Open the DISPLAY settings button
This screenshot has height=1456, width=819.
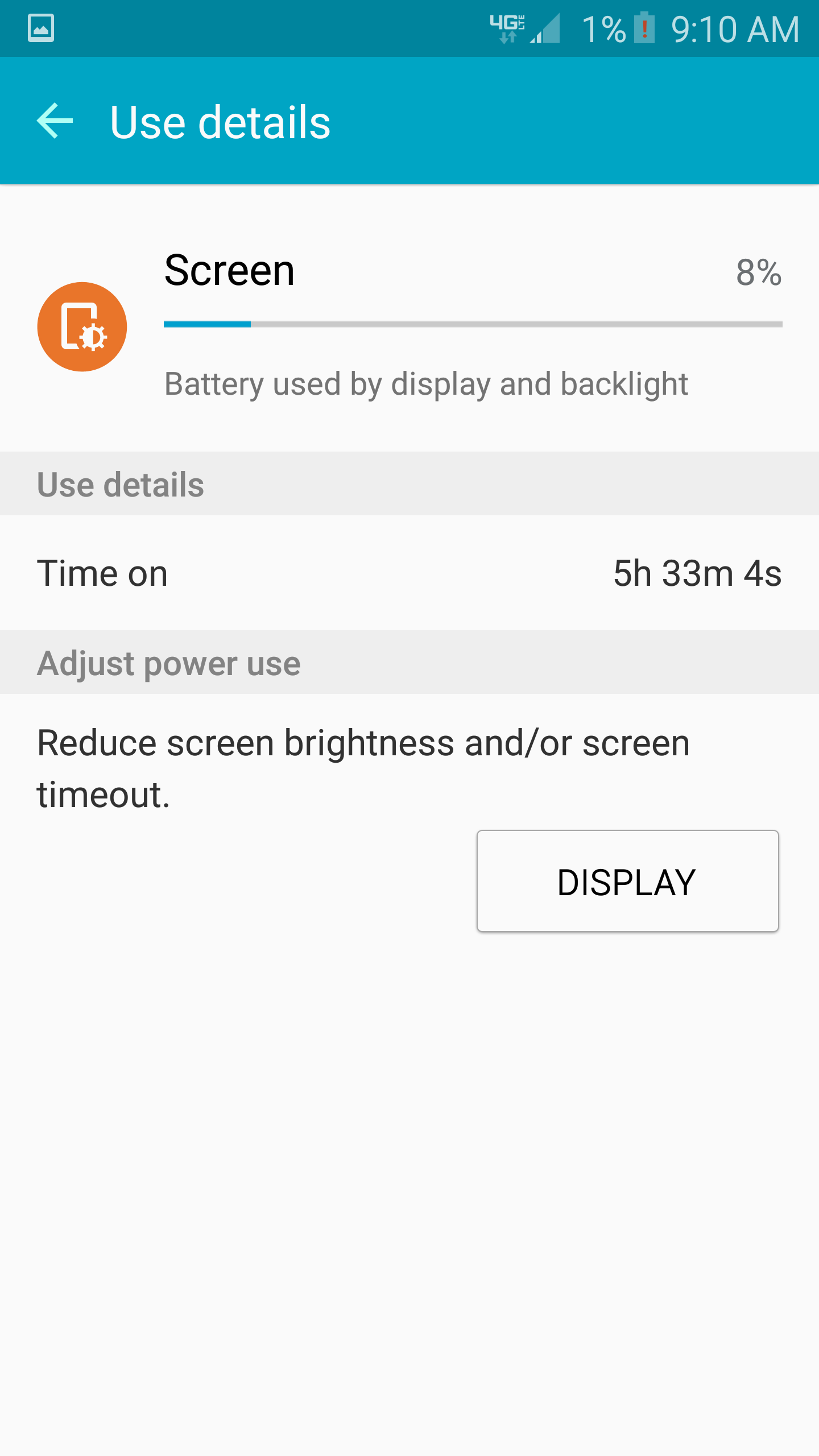coord(627,881)
